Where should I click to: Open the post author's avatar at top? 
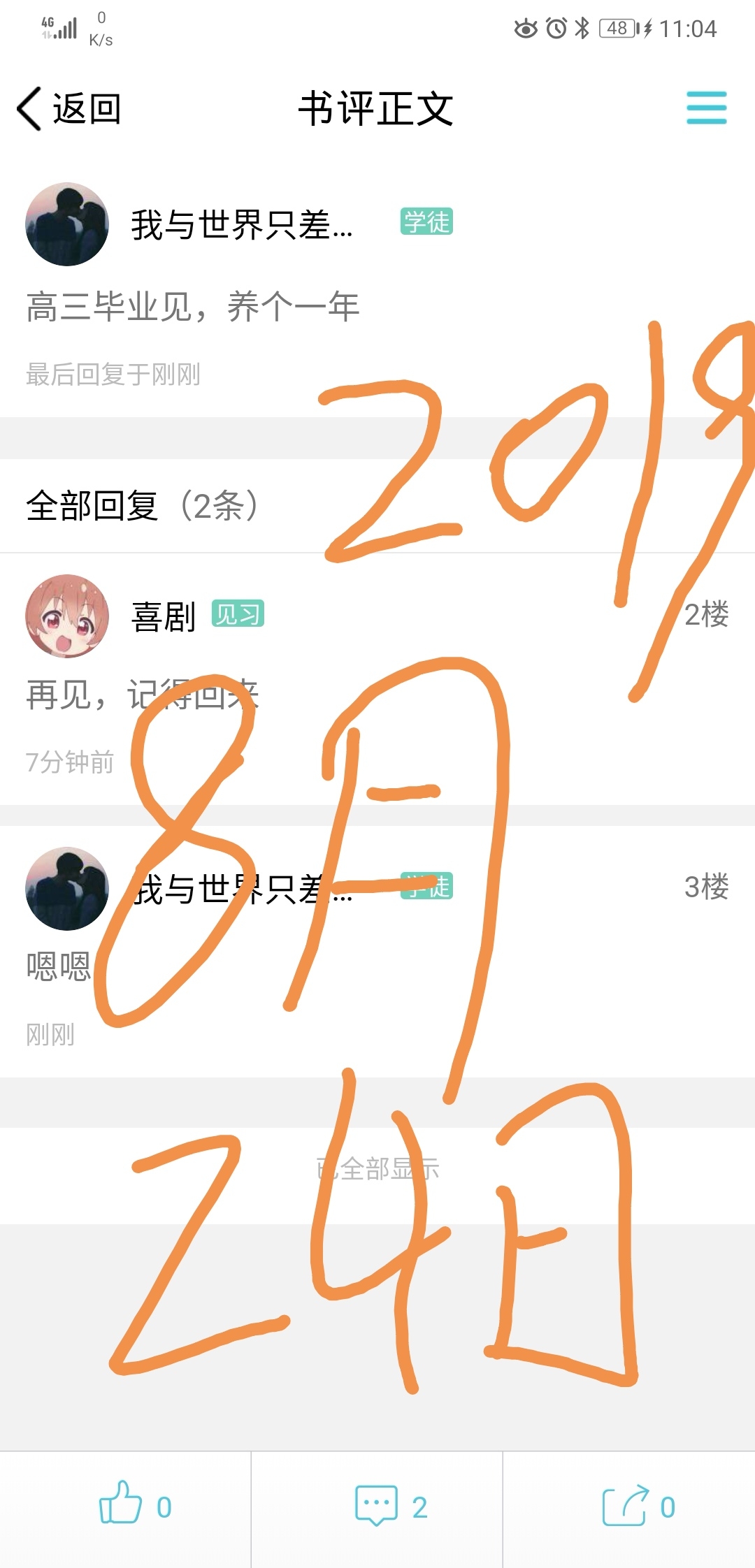coord(67,224)
